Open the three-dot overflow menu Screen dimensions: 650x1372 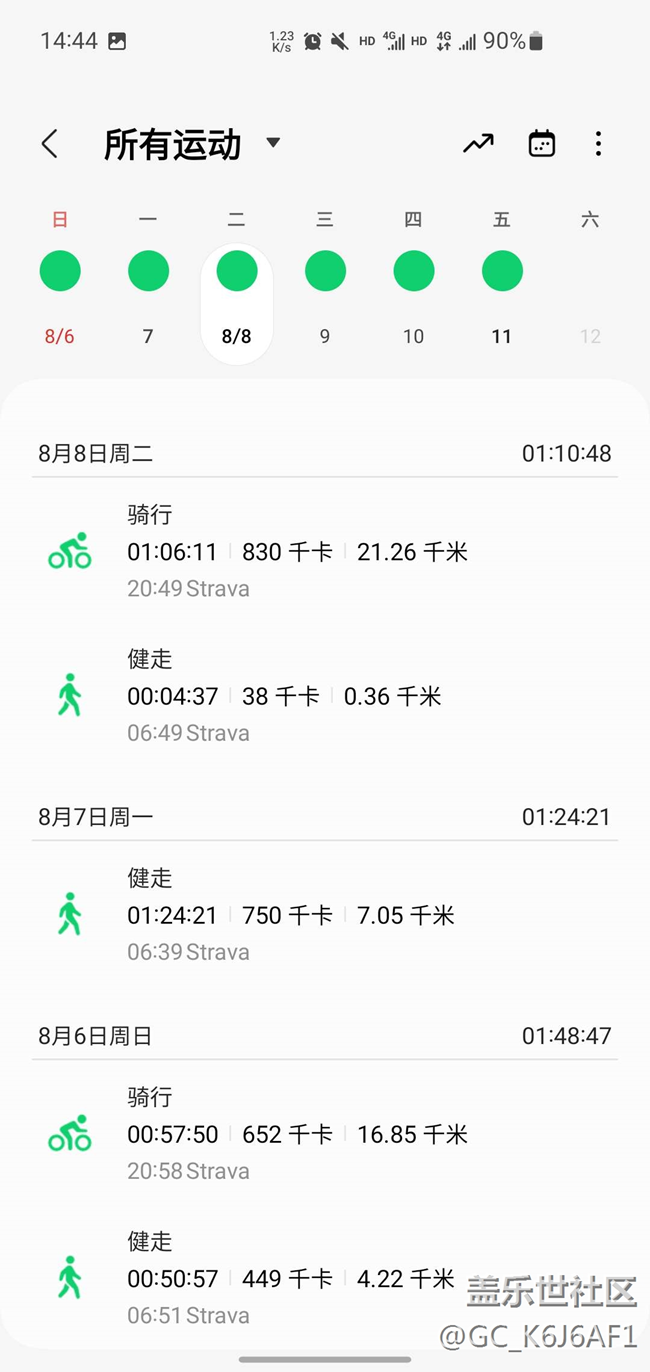click(x=598, y=144)
